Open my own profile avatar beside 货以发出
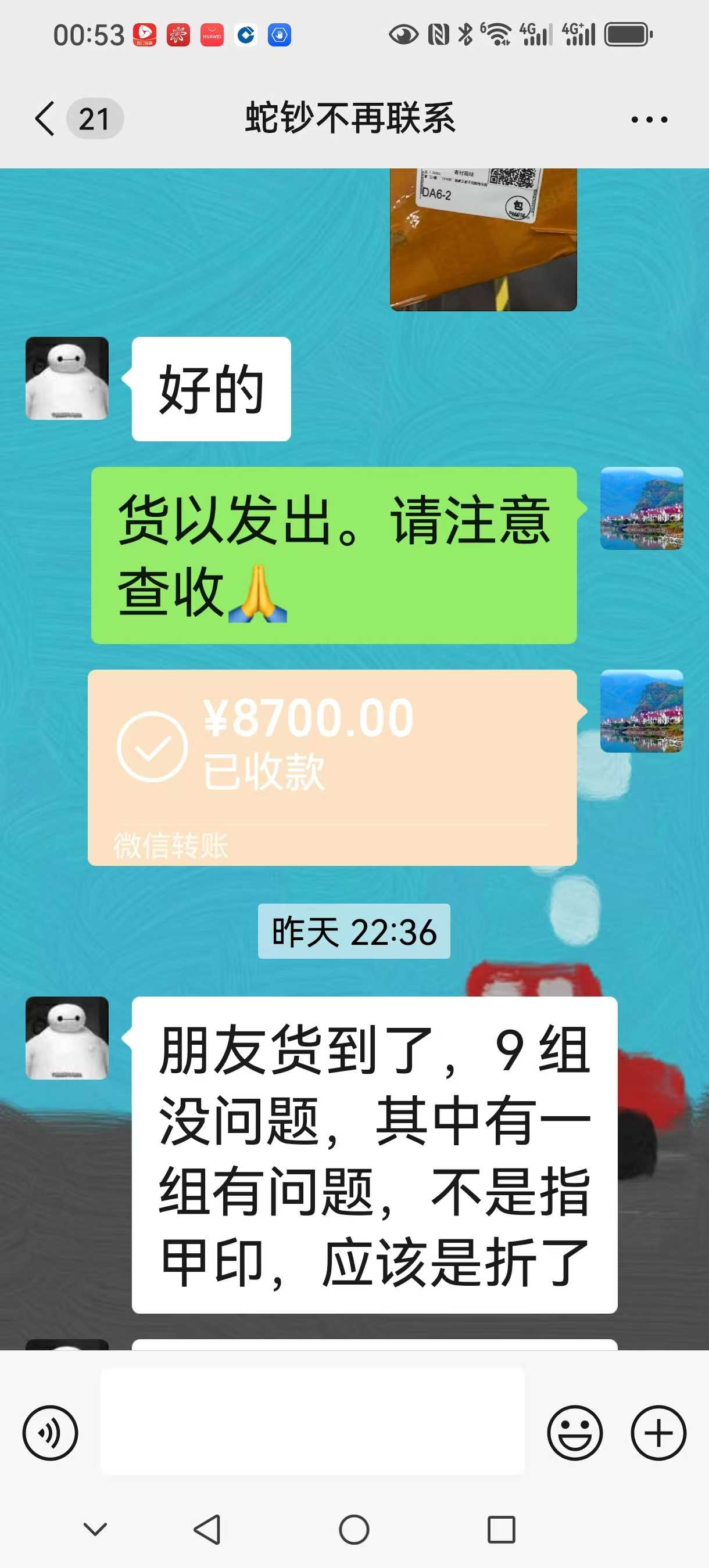709x1568 pixels. [x=642, y=508]
